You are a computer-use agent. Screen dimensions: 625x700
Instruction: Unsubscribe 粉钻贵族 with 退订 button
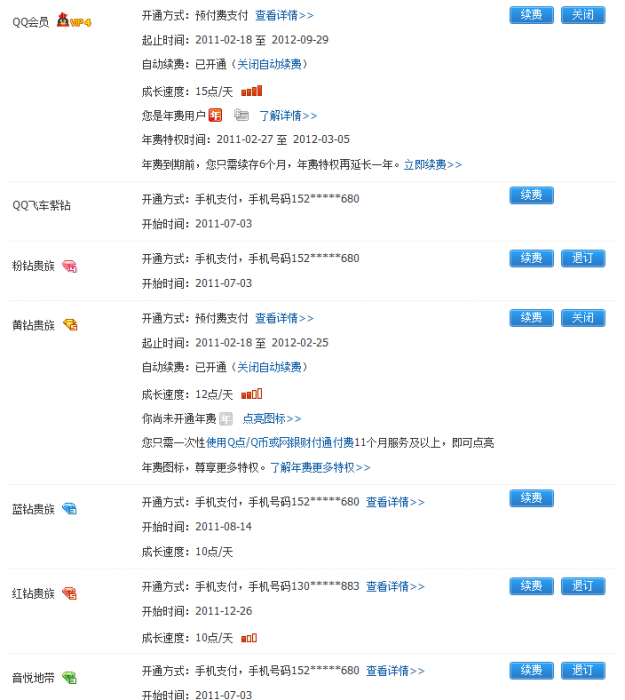583,258
